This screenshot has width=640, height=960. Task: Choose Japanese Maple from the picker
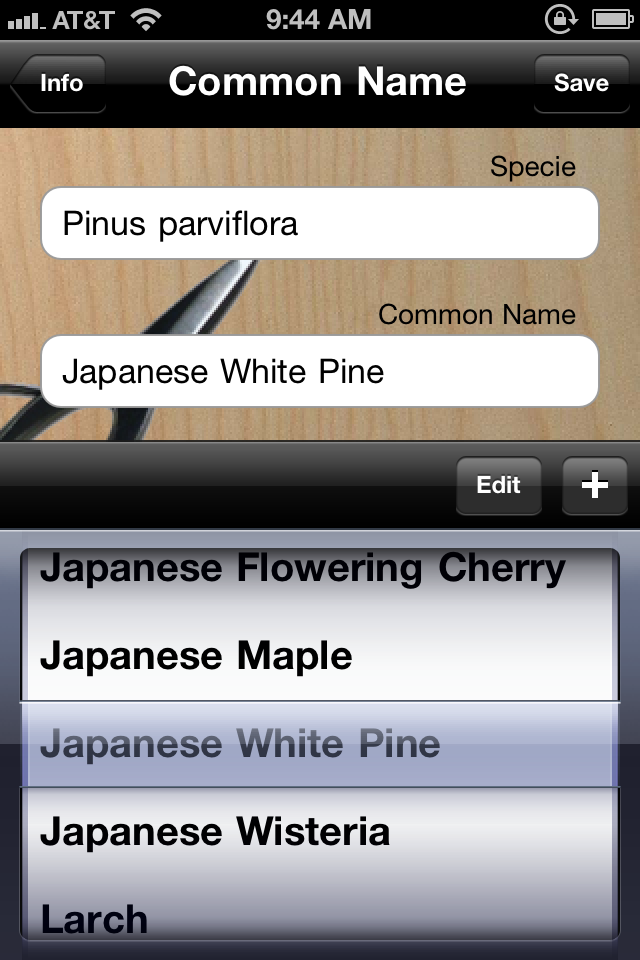[196, 656]
